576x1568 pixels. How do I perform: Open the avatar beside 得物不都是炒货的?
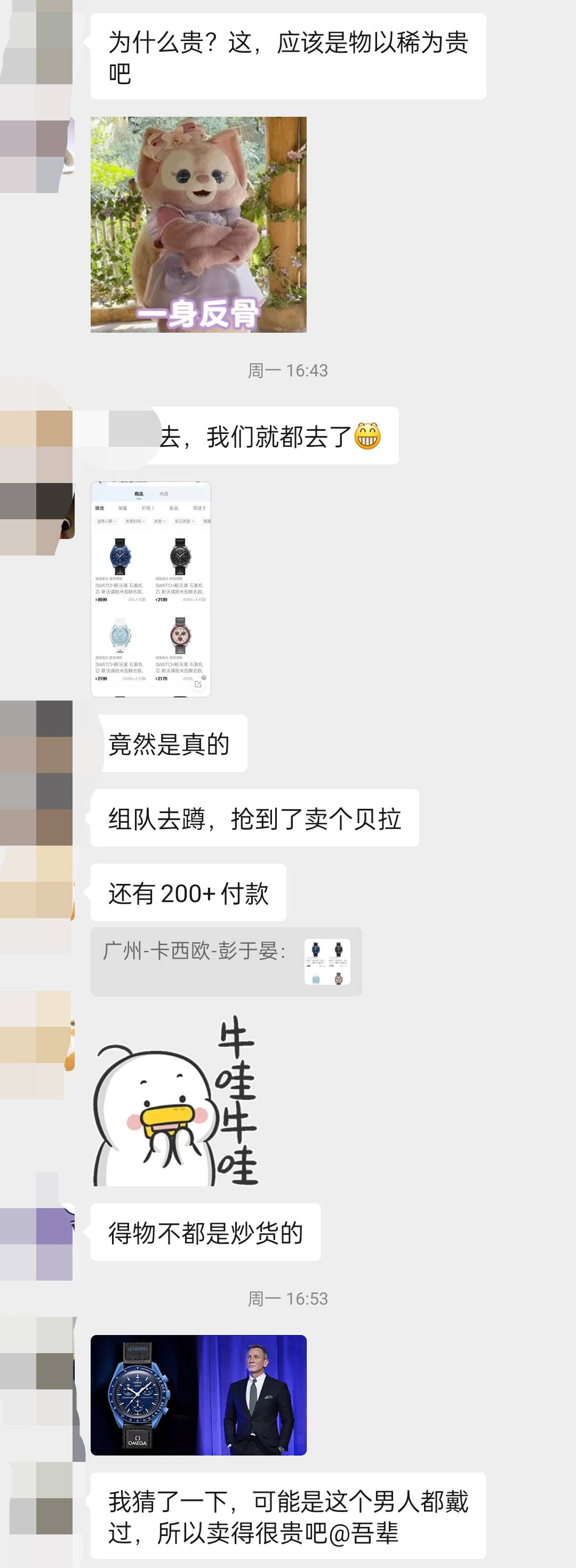36,1242
